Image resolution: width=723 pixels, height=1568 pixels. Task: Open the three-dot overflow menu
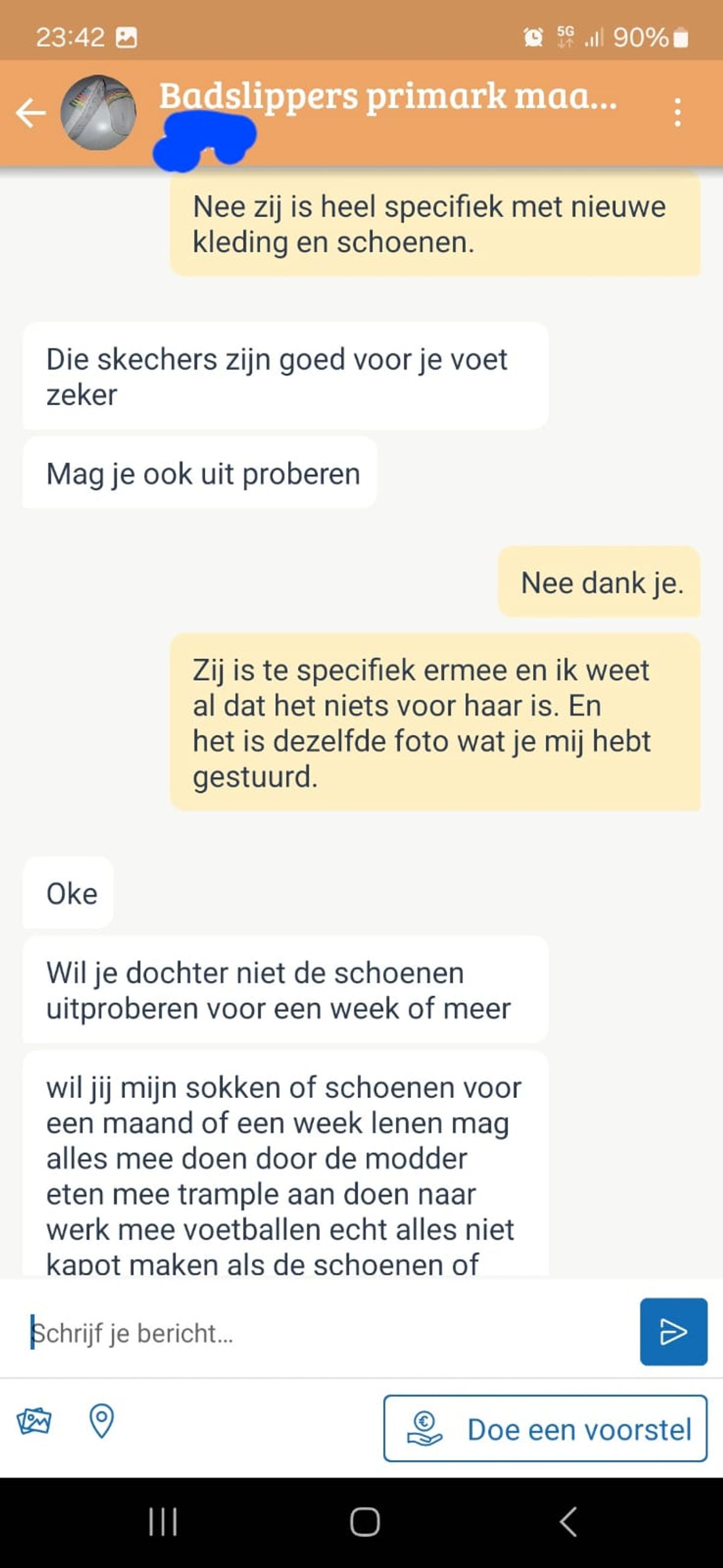(x=677, y=113)
